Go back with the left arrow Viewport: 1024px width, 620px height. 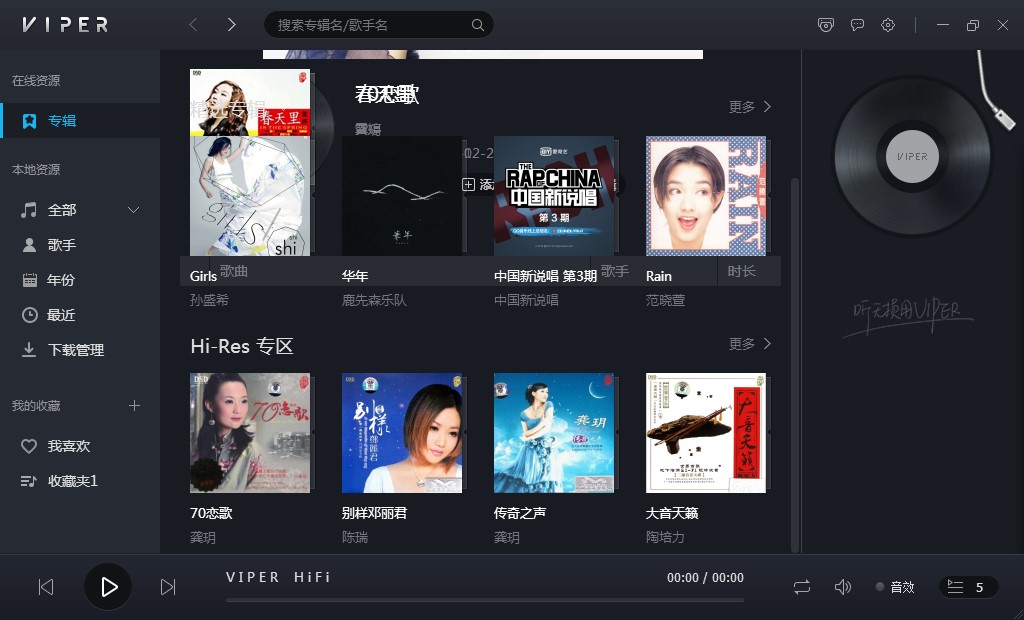[x=194, y=25]
